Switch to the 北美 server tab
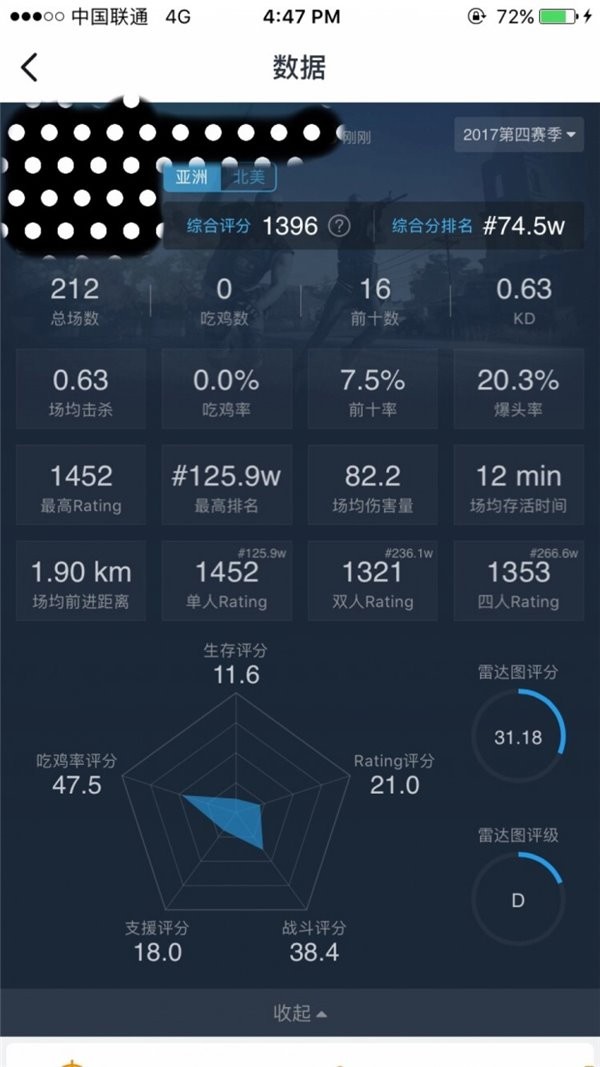This screenshot has height=1067, width=600. pyautogui.click(x=249, y=178)
